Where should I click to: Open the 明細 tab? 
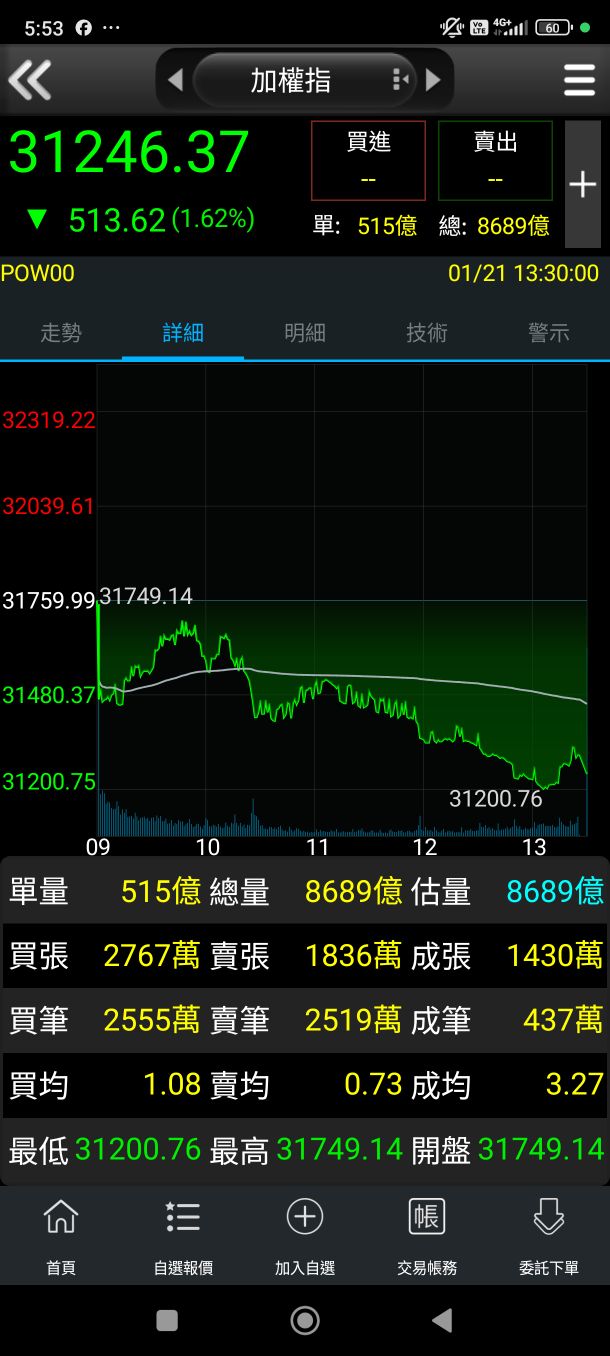point(305,333)
